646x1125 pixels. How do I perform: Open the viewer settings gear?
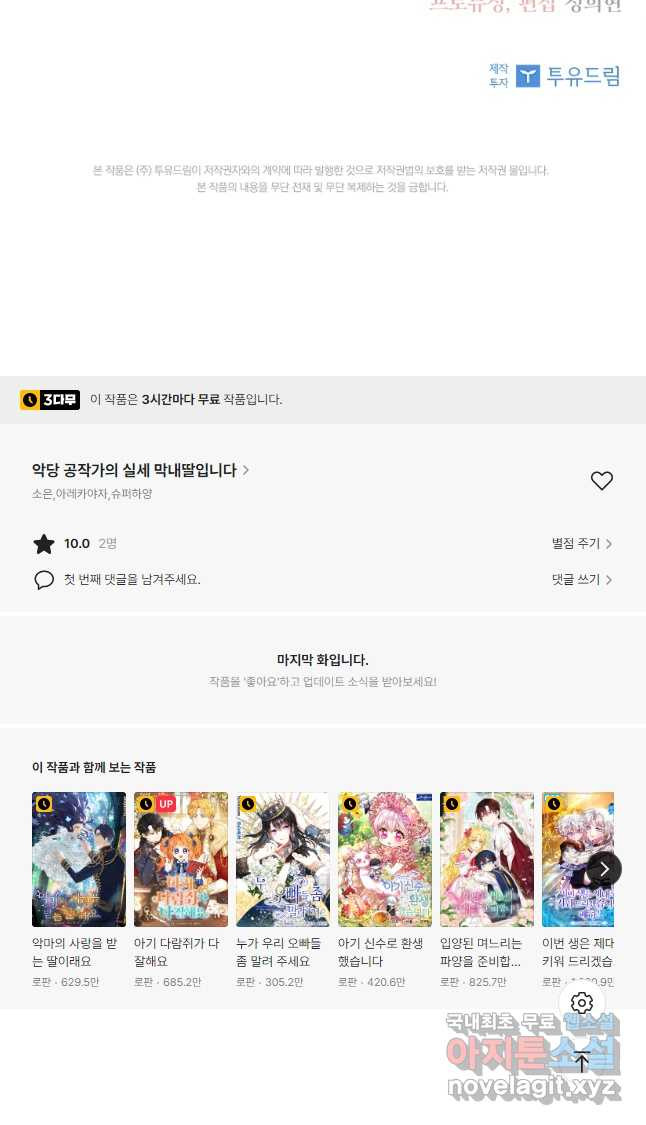click(x=582, y=1003)
